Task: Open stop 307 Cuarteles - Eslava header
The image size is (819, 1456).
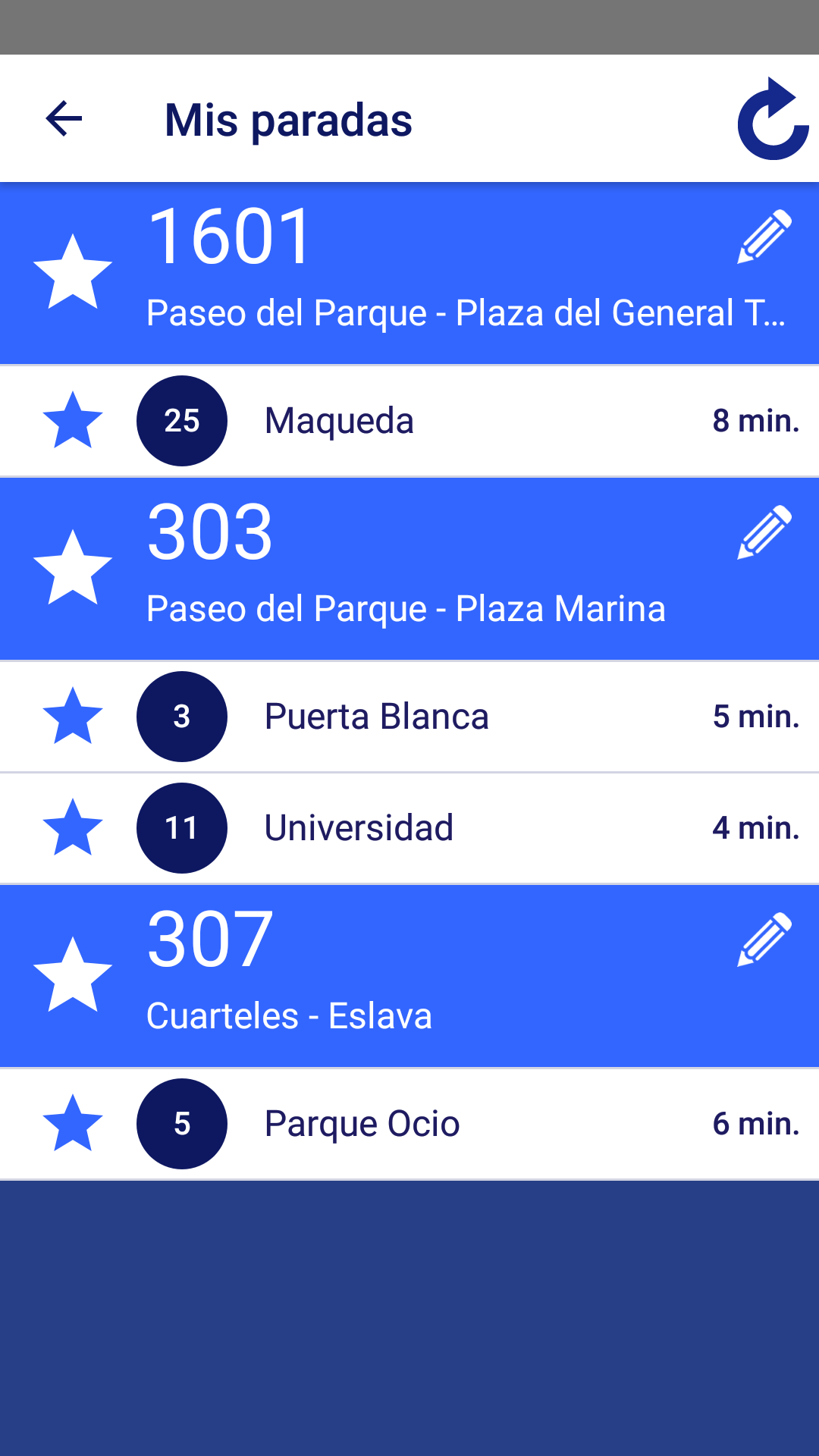Action: click(x=425, y=976)
